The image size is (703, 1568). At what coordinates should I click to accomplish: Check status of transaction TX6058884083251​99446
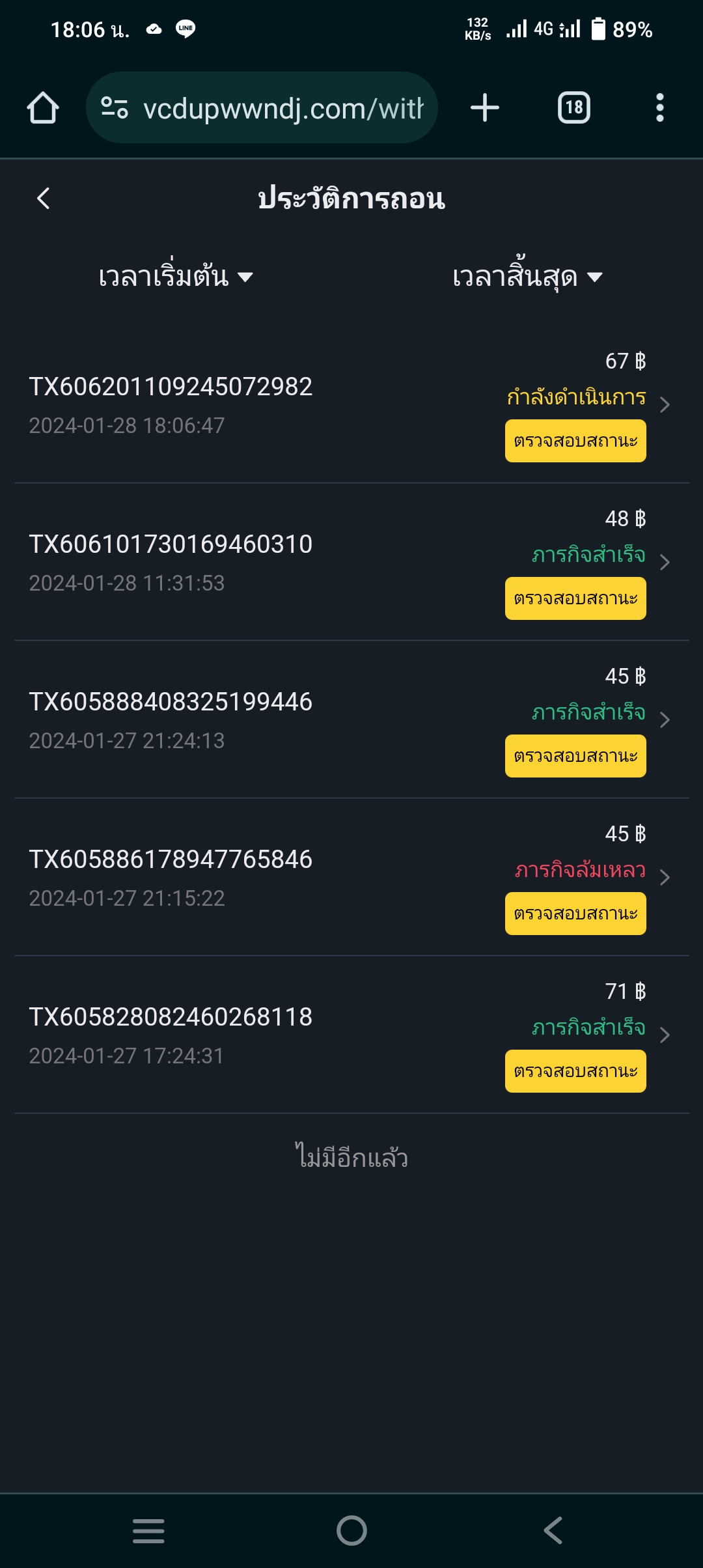[x=575, y=756]
